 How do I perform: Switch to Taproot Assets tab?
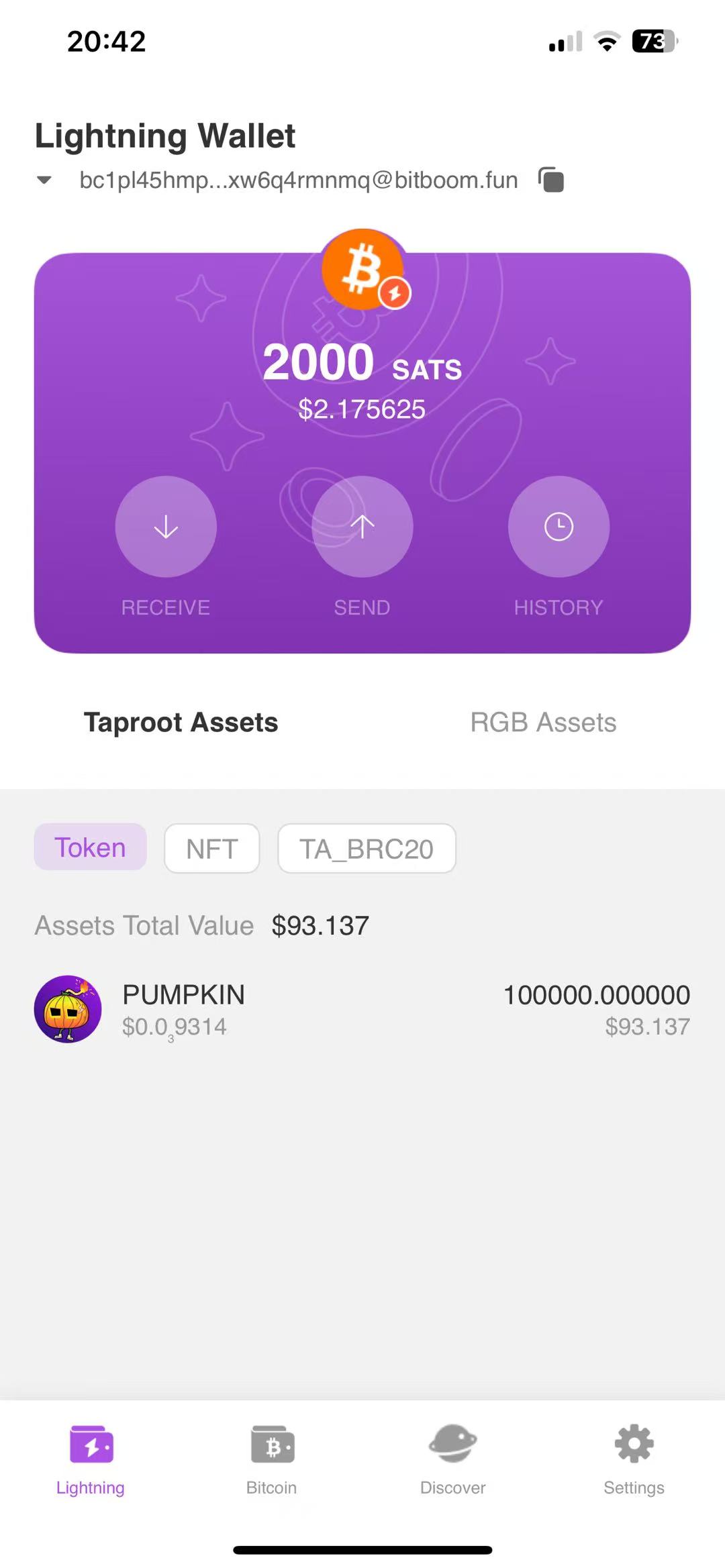(181, 723)
